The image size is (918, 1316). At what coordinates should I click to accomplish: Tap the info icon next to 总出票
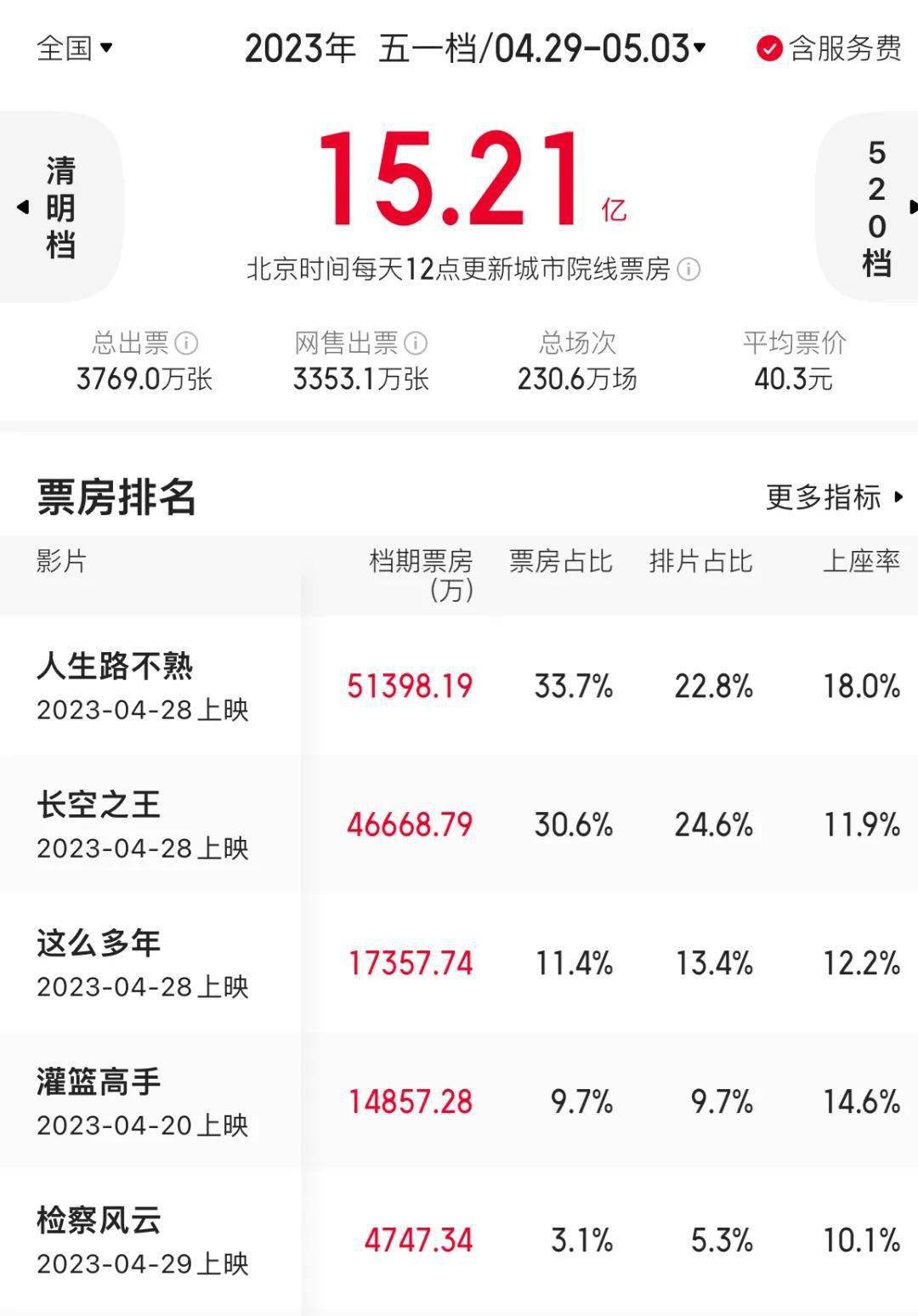186,343
